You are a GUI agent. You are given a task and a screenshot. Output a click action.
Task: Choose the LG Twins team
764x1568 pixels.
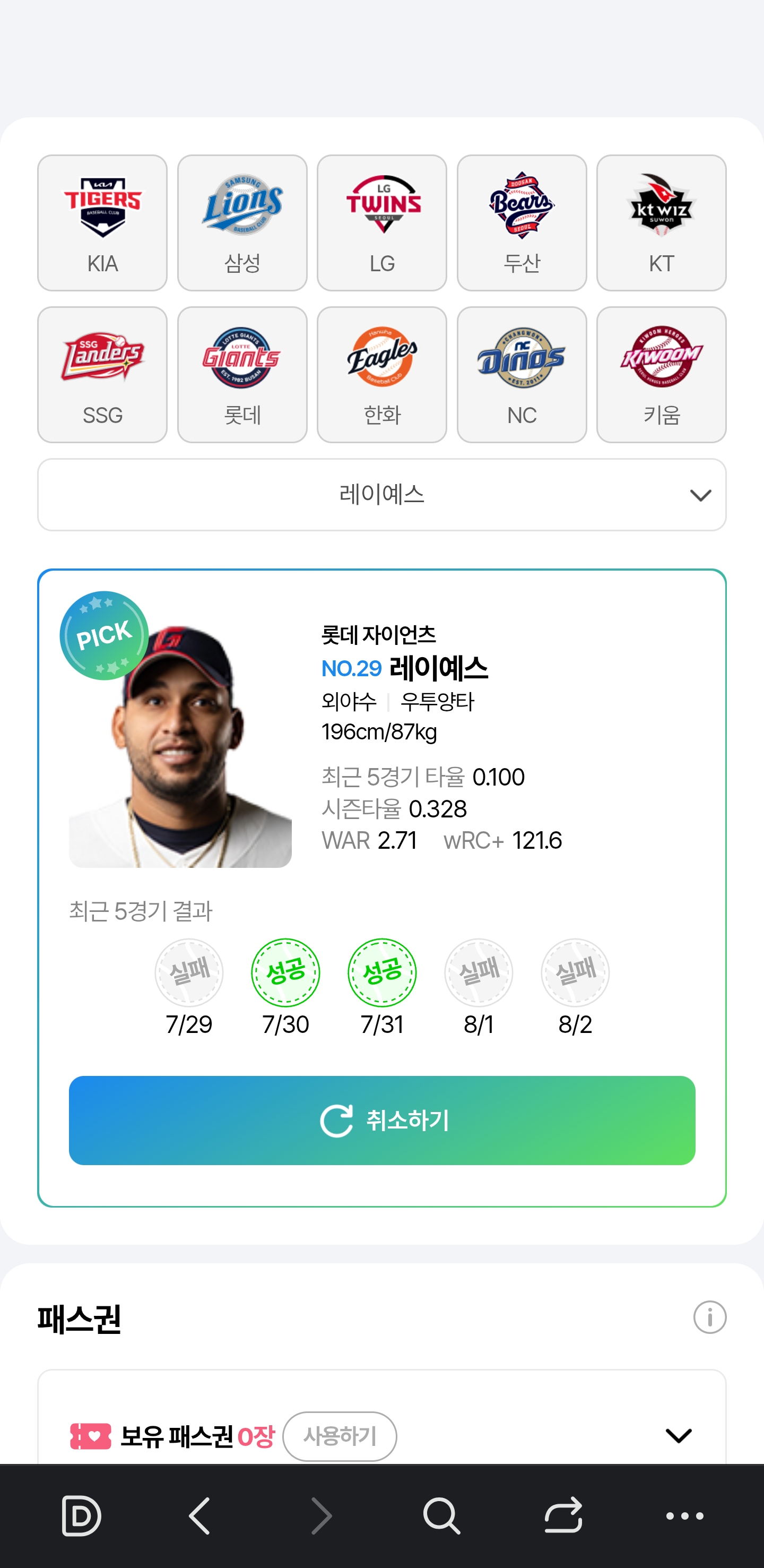coord(382,223)
